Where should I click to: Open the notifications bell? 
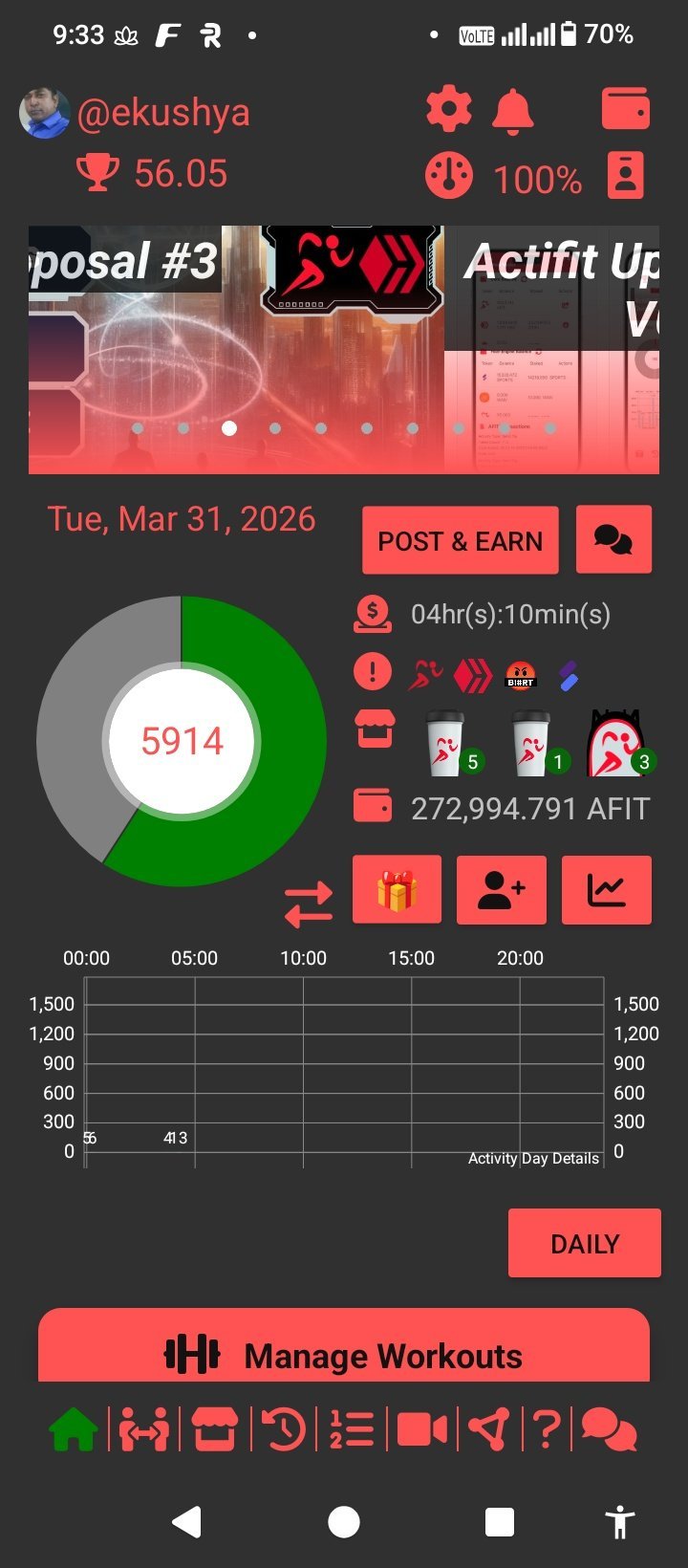(513, 110)
